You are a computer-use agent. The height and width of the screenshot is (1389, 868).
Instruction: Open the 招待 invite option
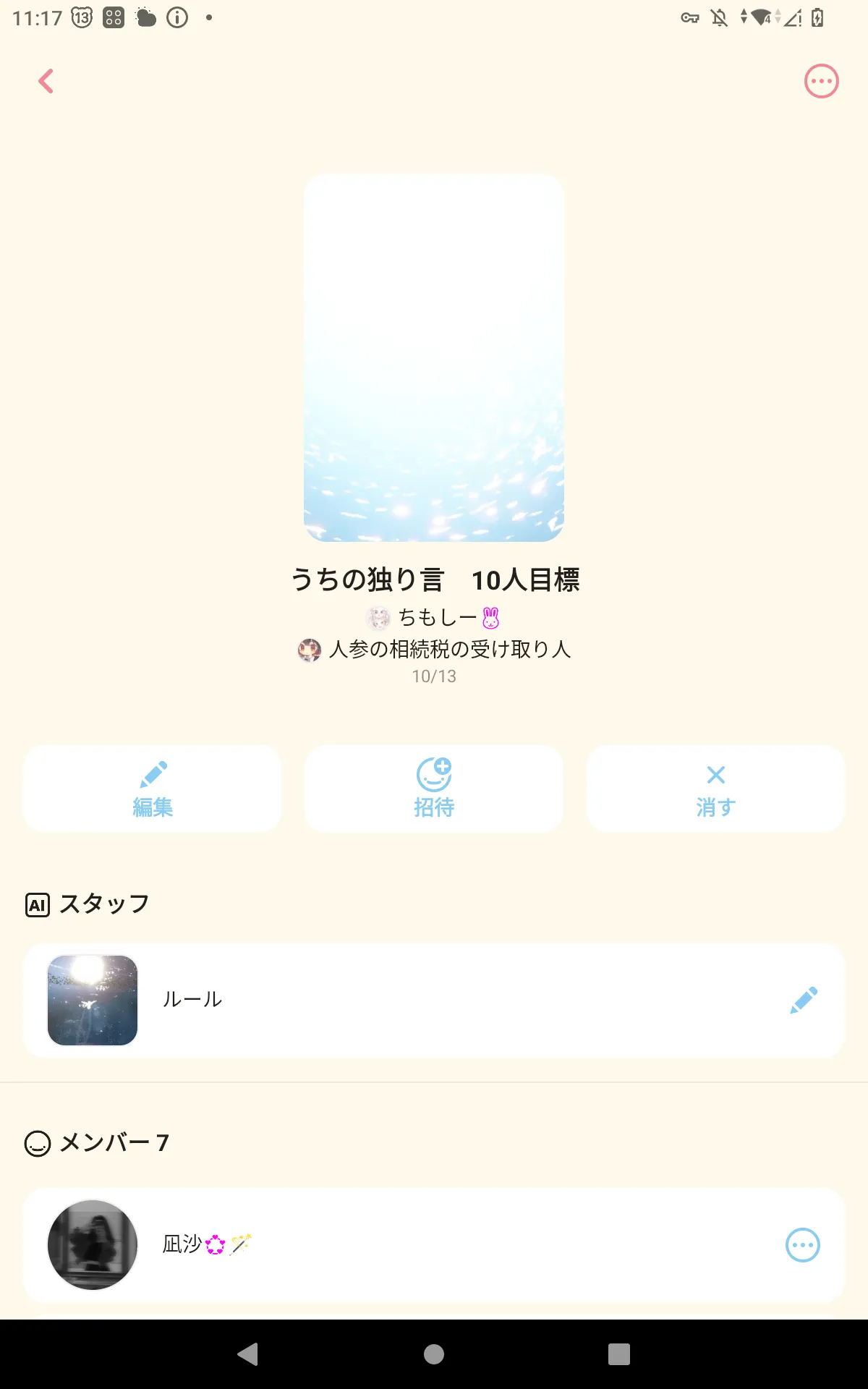coord(434,789)
